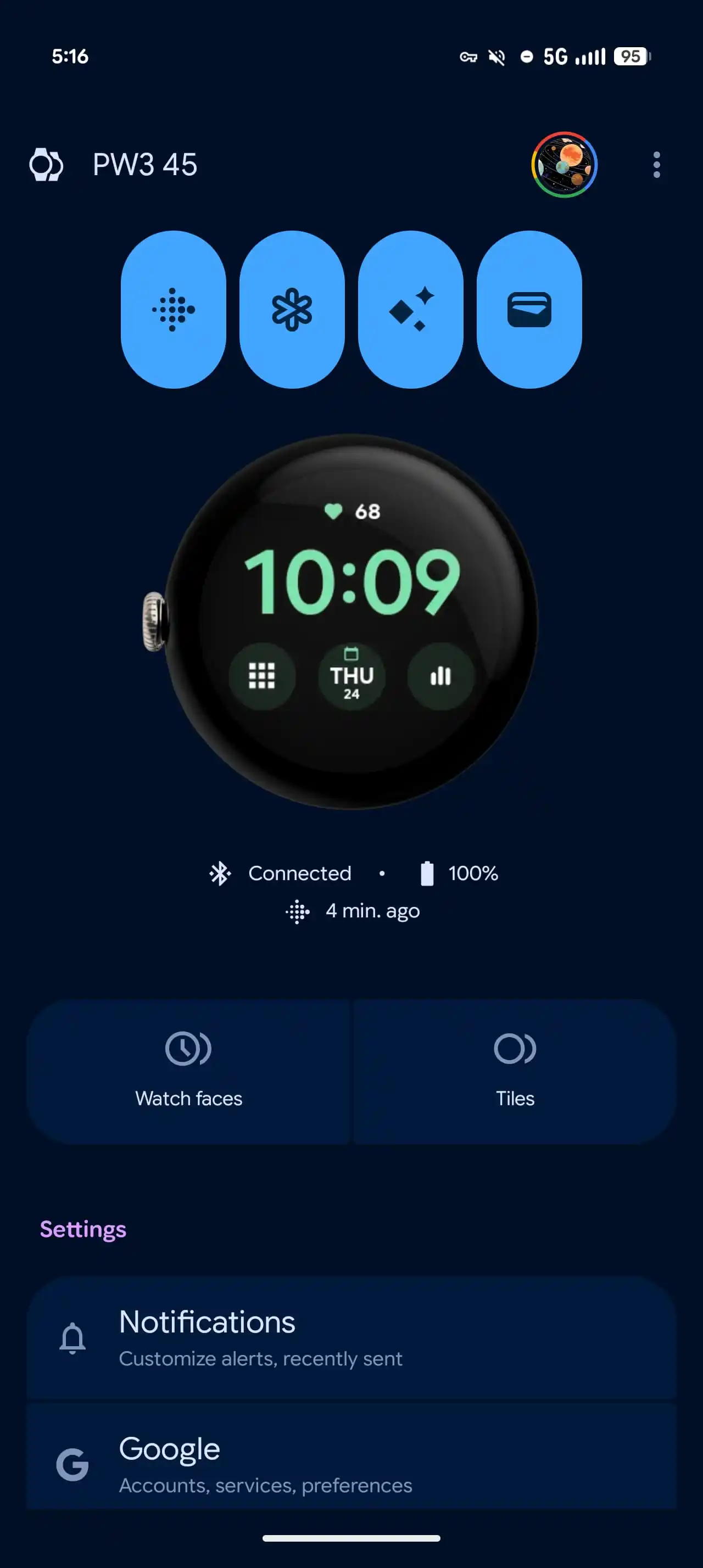Open the account profile picture
The height and width of the screenshot is (1568, 703).
[x=563, y=165]
